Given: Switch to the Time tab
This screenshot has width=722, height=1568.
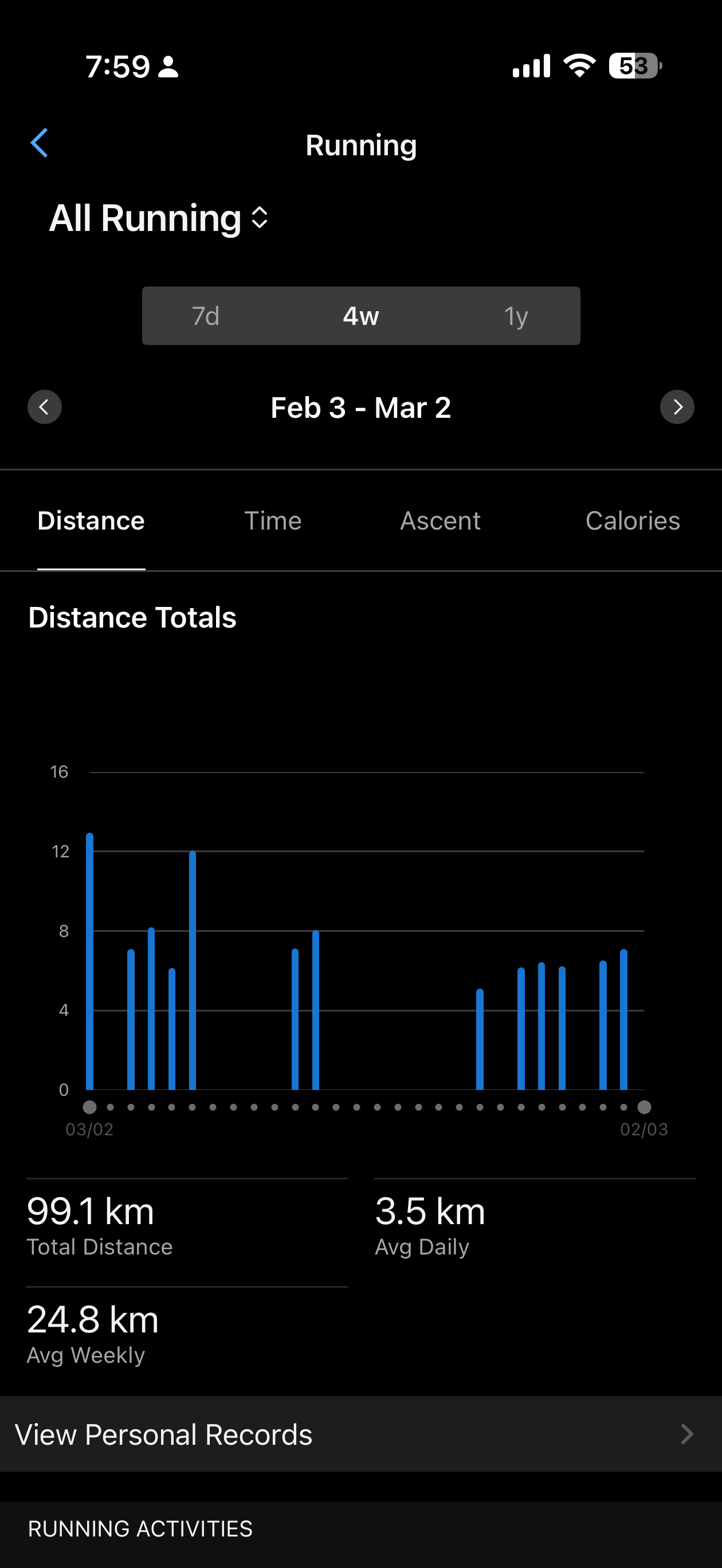Looking at the screenshot, I should (273, 521).
